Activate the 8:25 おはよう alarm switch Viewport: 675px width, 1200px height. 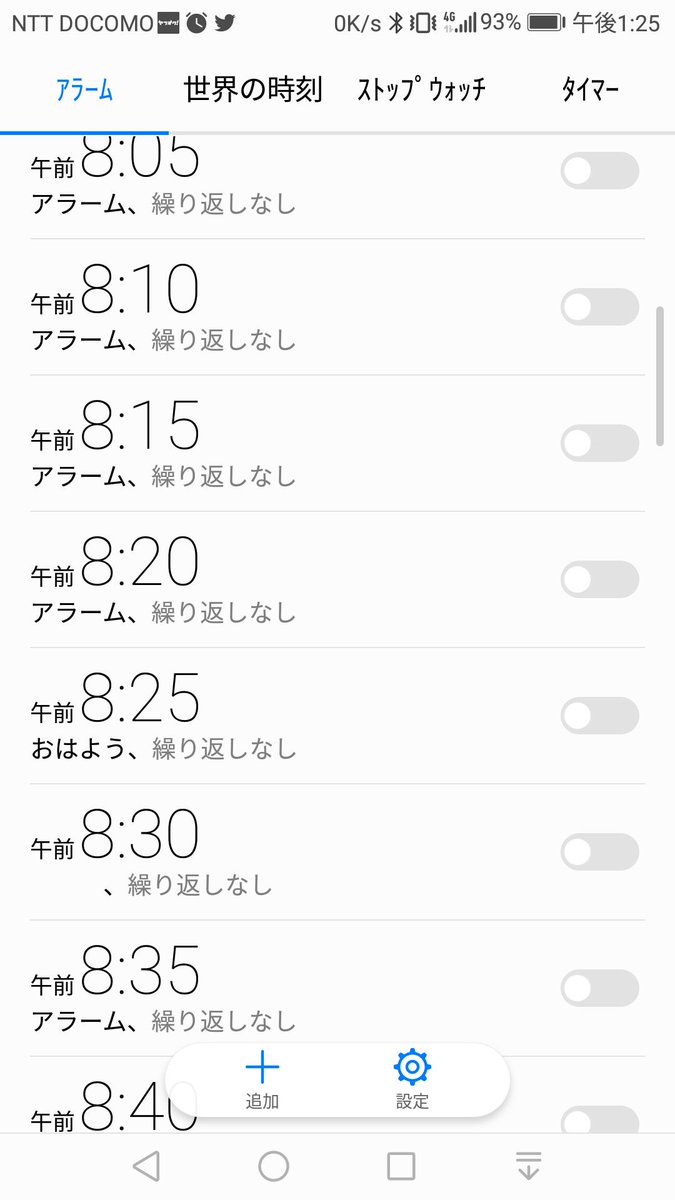[600, 715]
